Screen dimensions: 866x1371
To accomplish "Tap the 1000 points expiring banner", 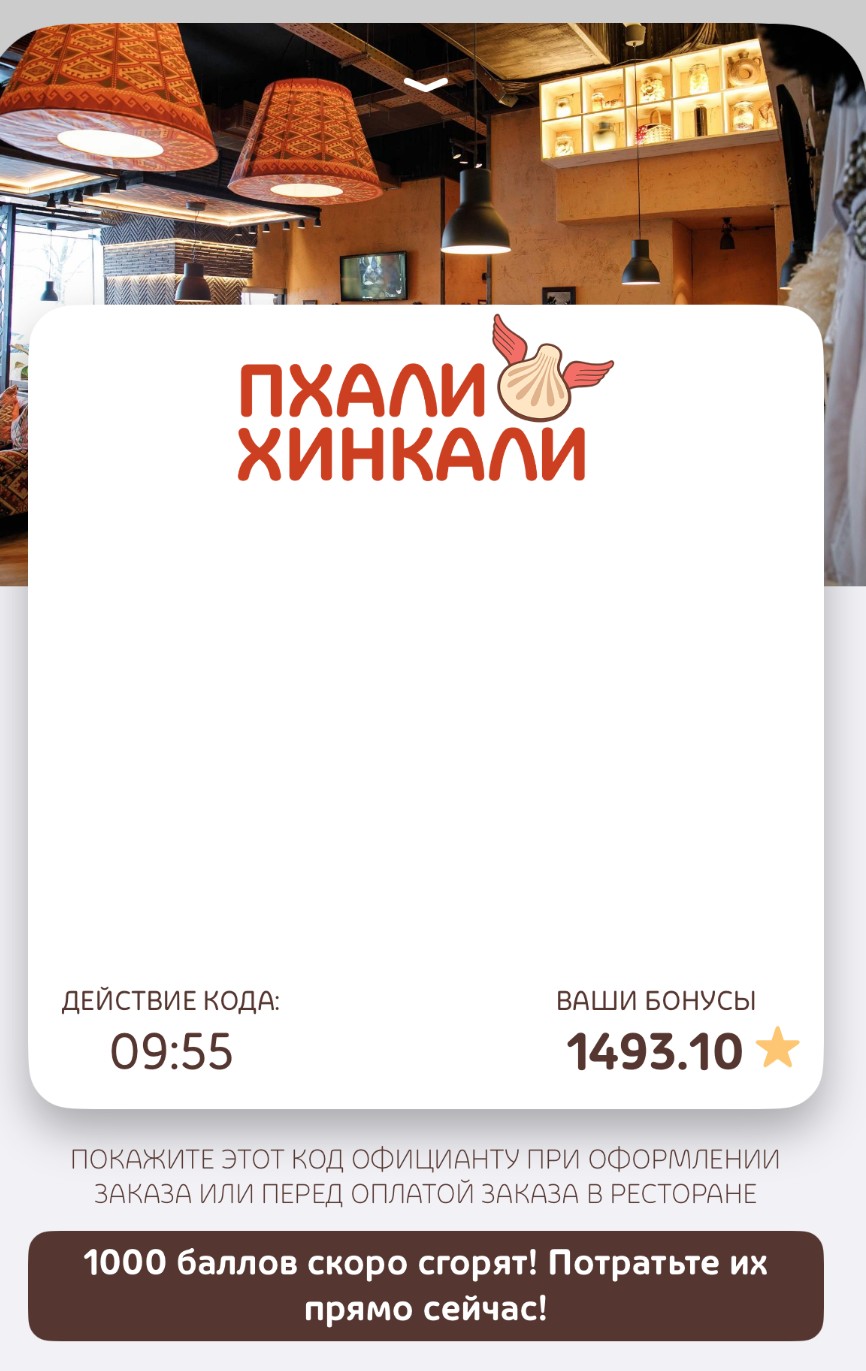I will coord(425,1285).
